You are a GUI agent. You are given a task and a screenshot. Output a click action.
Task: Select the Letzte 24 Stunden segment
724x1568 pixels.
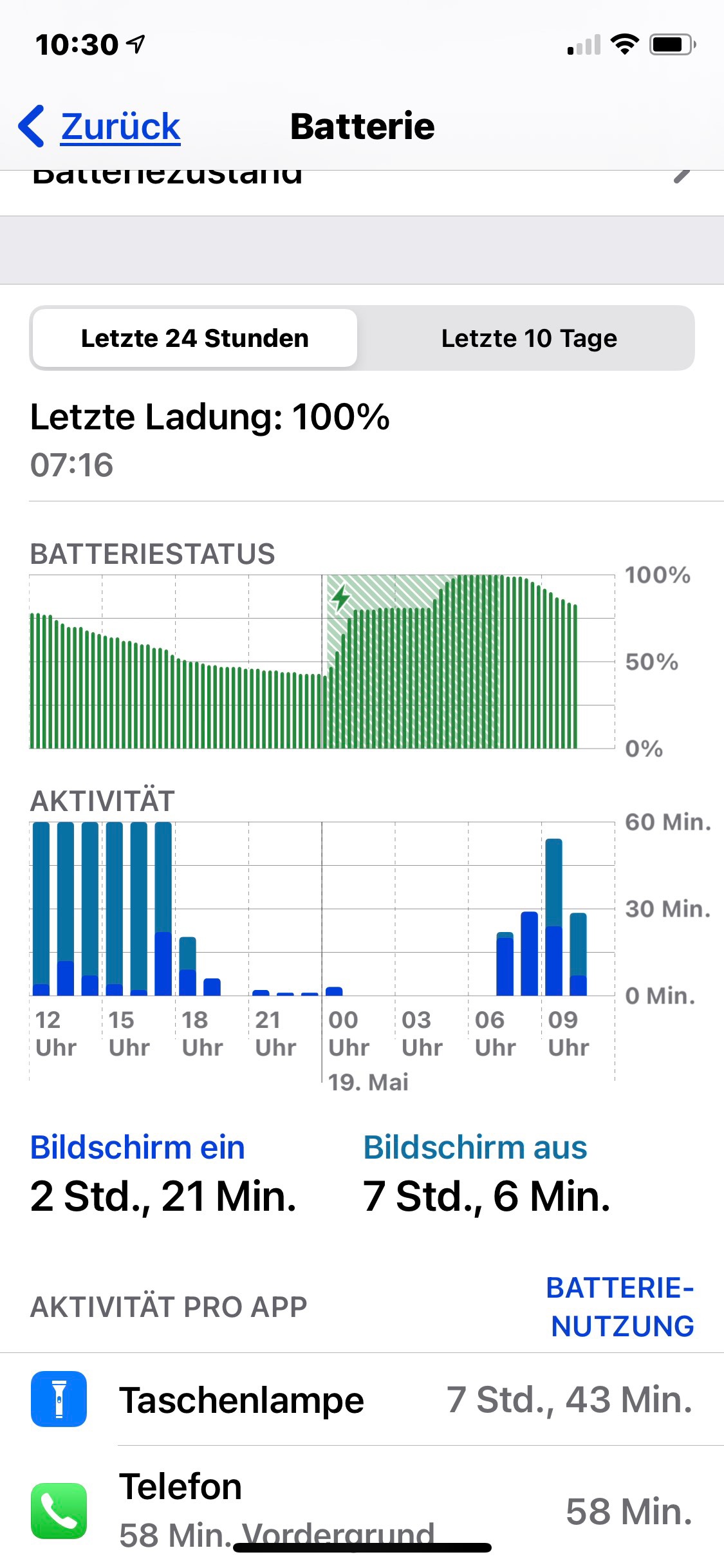coord(195,339)
